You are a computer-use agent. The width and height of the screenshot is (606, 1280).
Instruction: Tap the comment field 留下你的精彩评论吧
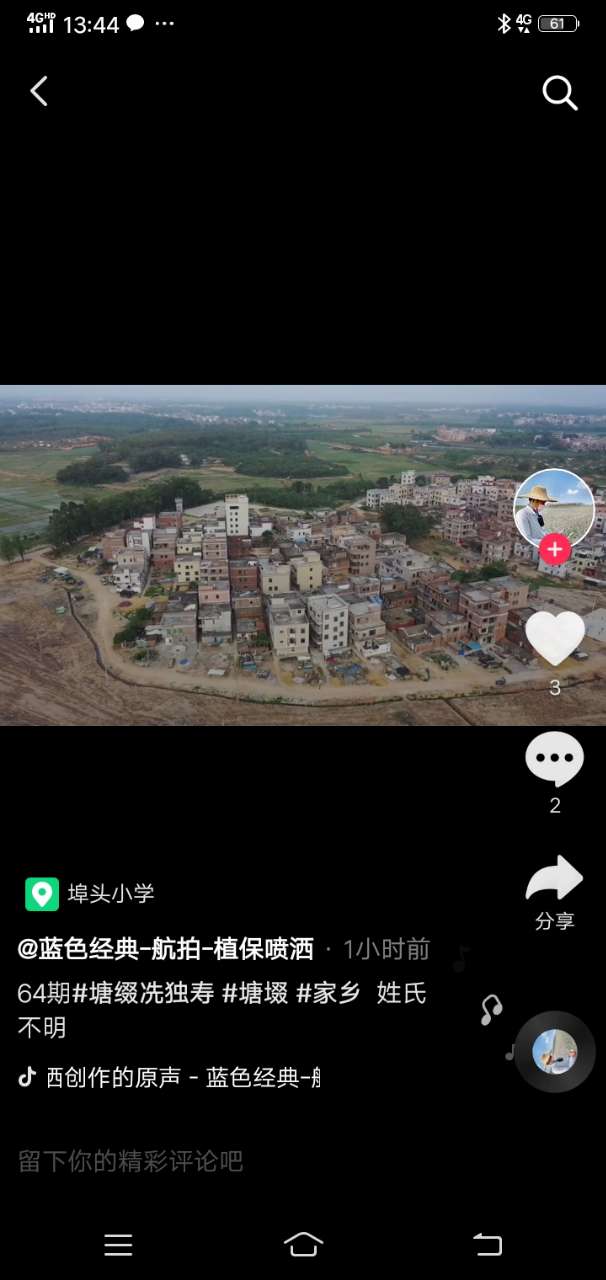[x=131, y=1161]
